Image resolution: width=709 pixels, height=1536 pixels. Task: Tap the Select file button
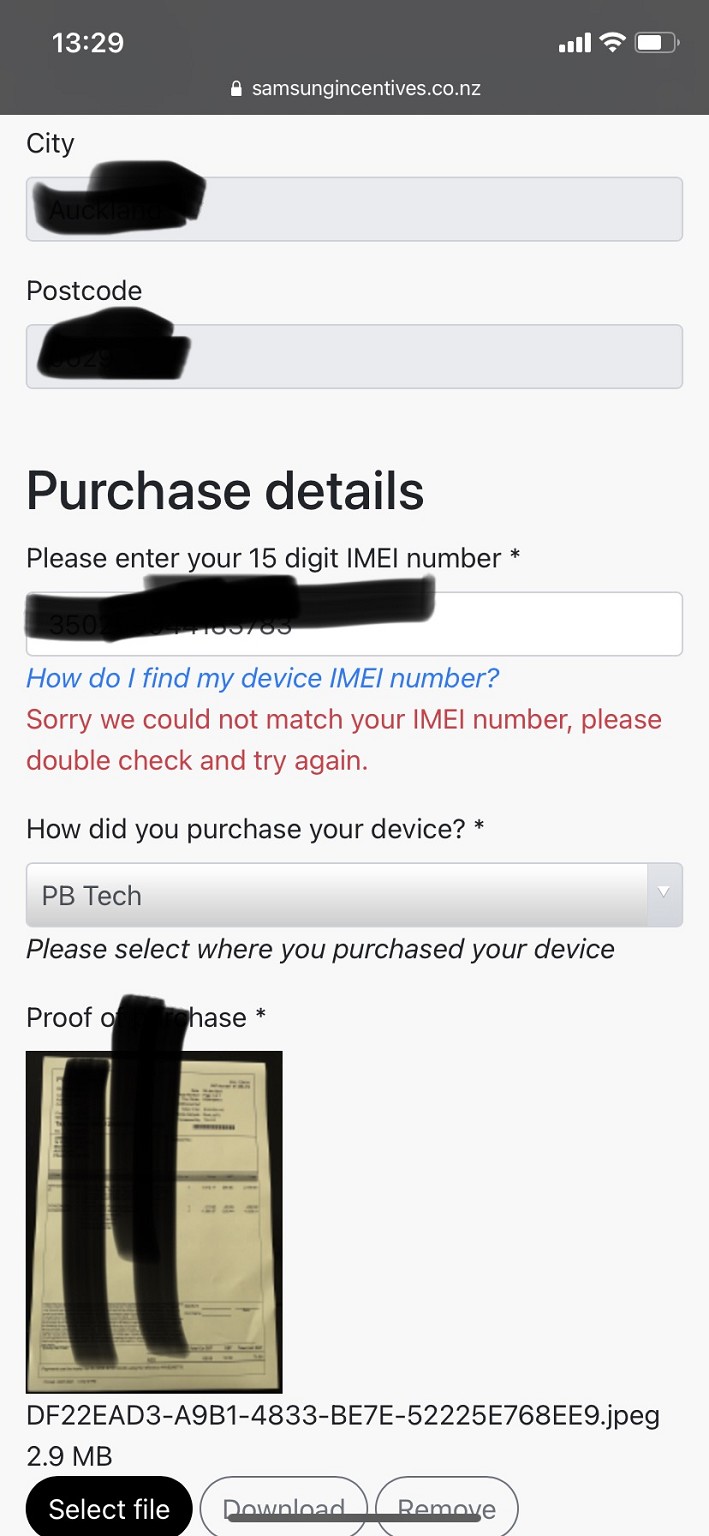109,1508
